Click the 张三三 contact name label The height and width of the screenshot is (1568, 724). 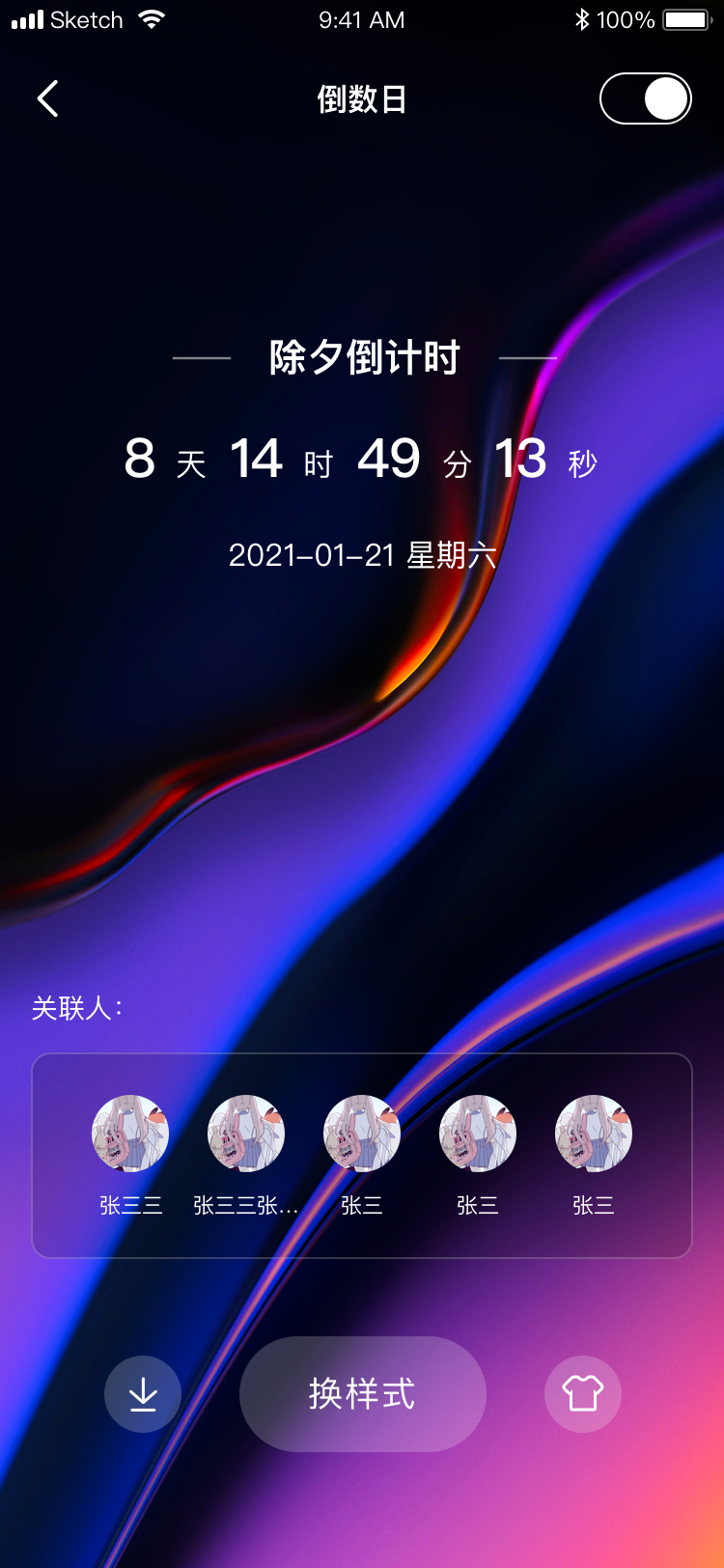tap(130, 1204)
